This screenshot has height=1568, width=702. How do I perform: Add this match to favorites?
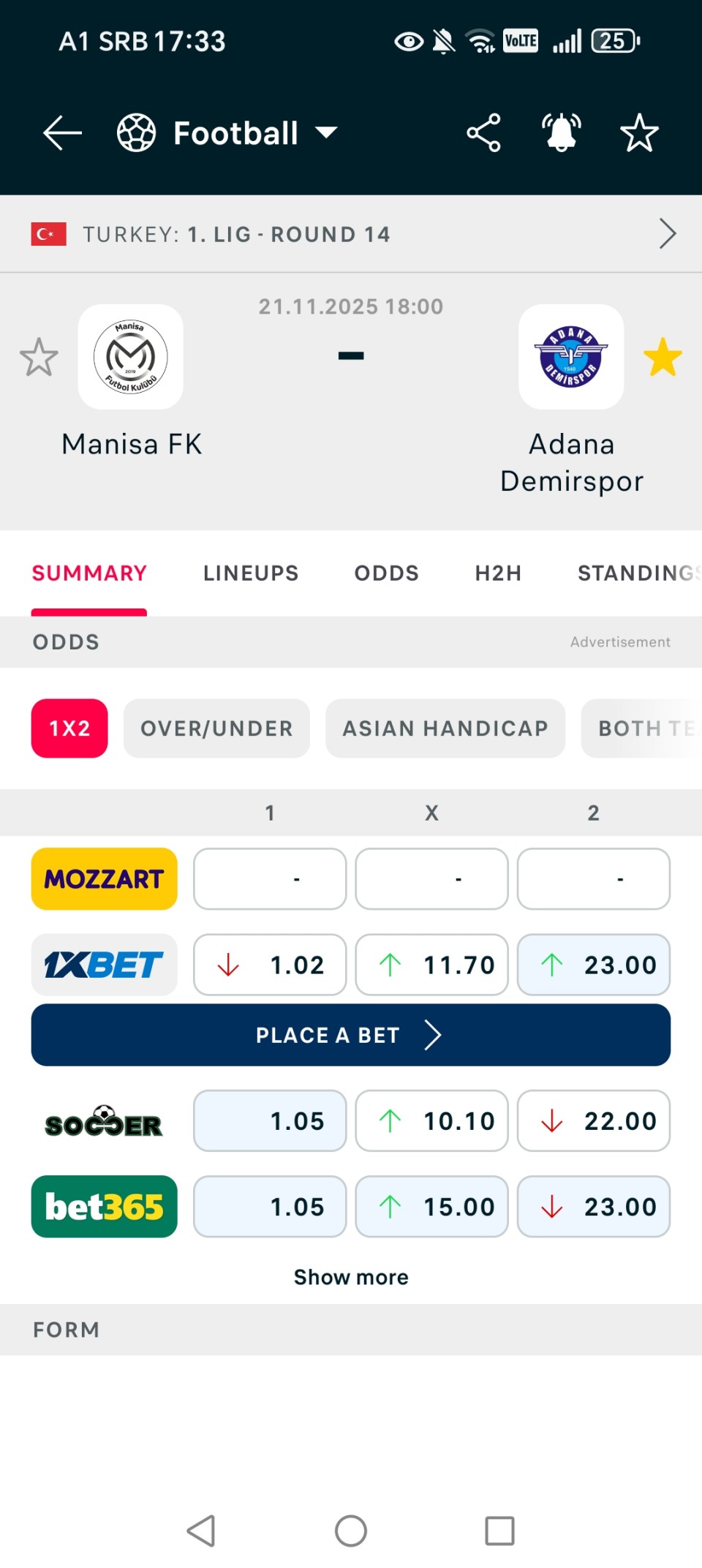pos(639,133)
